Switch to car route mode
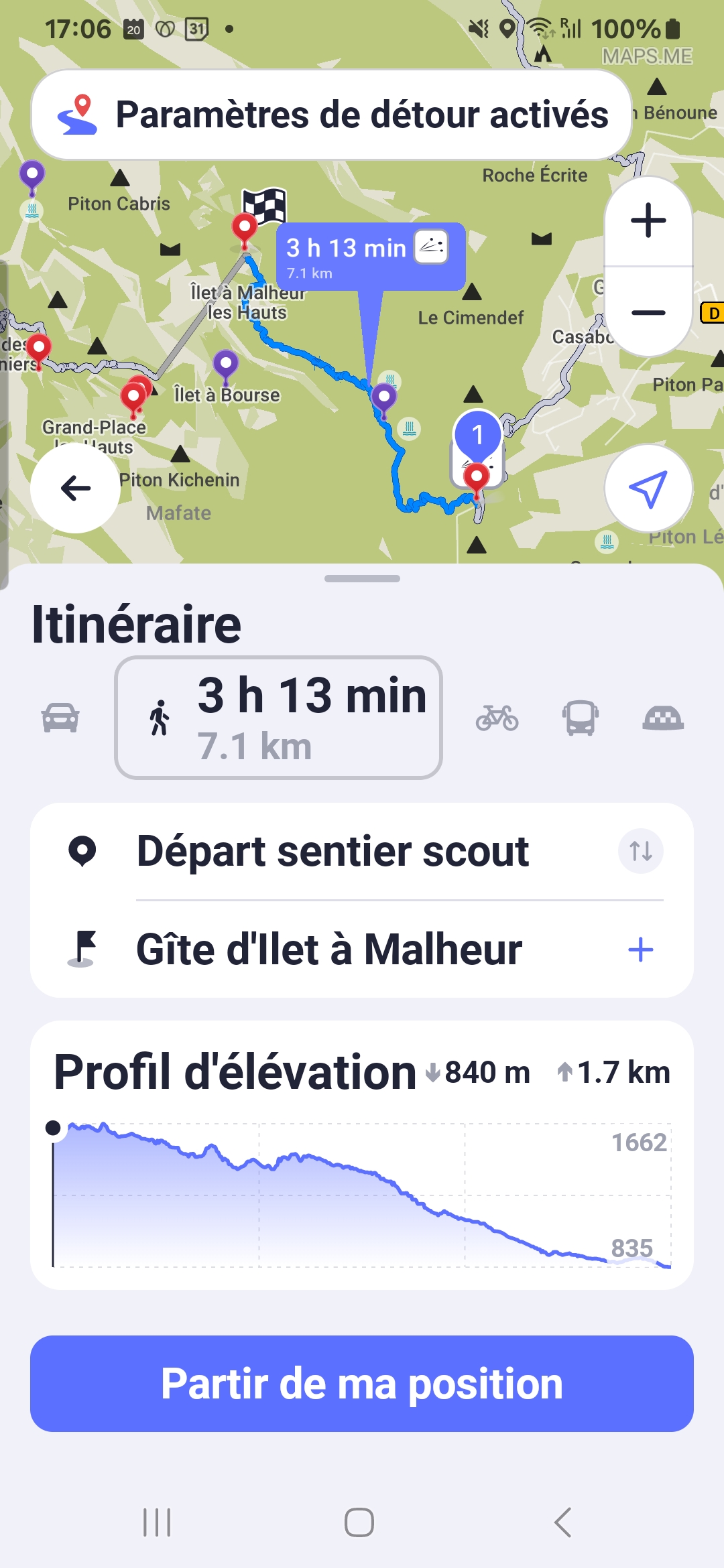Image resolution: width=724 pixels, height=1568 pixels. [x=60, y=718]
